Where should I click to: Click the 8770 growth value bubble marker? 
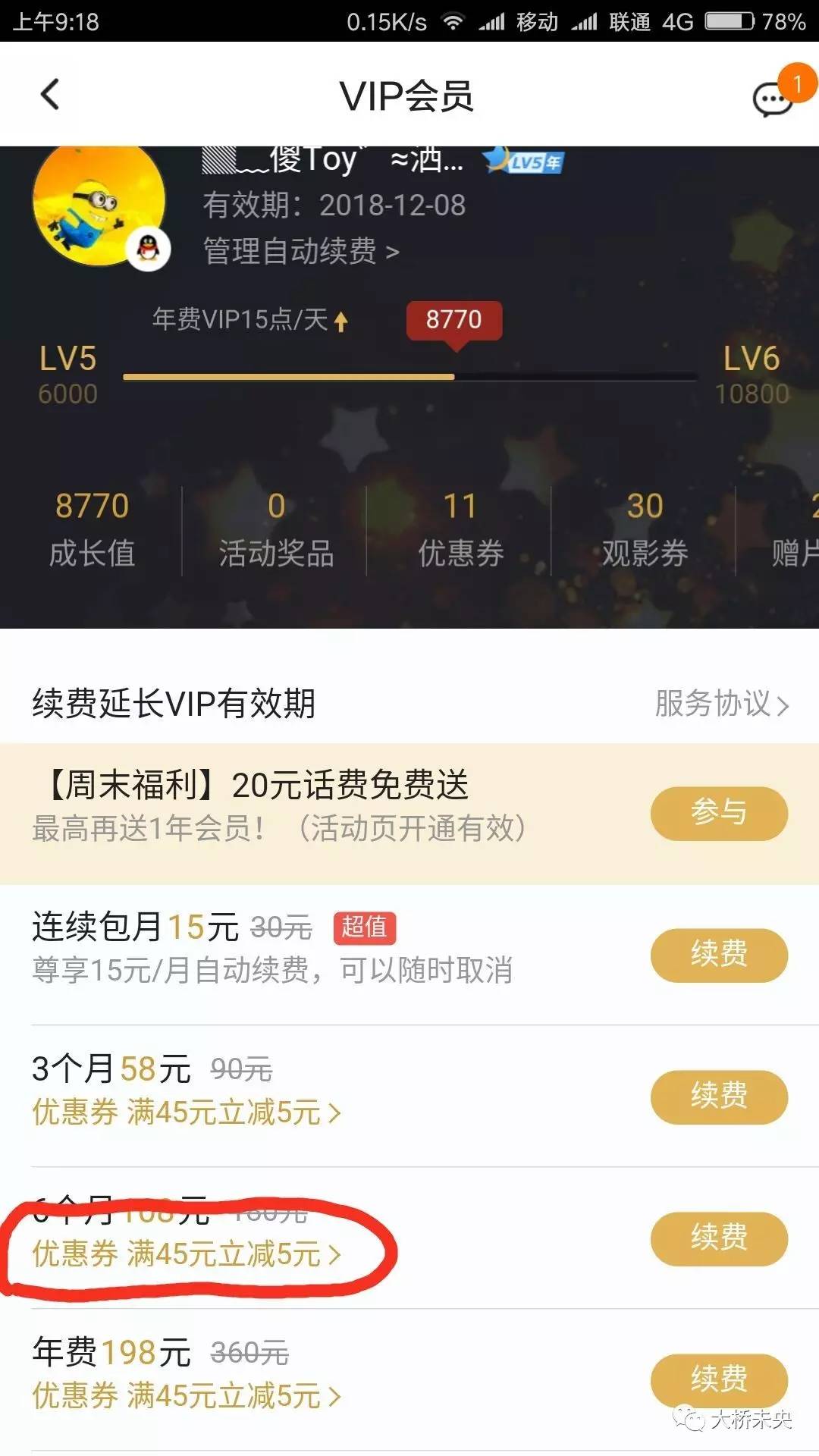455,322
